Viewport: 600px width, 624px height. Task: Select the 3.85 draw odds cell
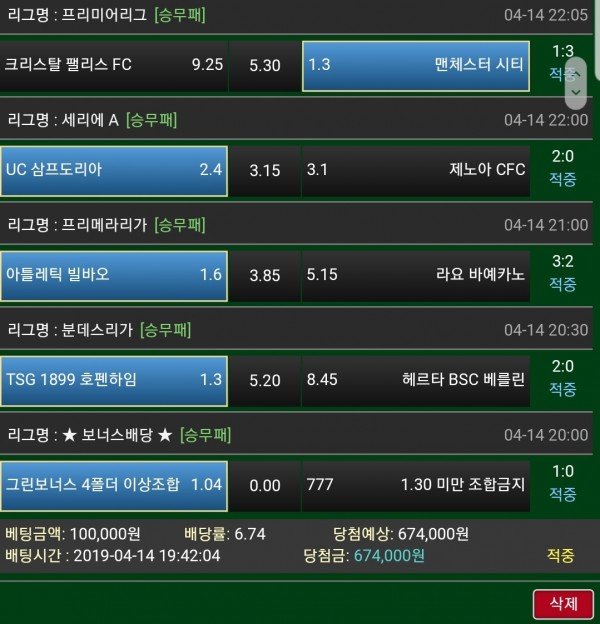pos(264,275)
